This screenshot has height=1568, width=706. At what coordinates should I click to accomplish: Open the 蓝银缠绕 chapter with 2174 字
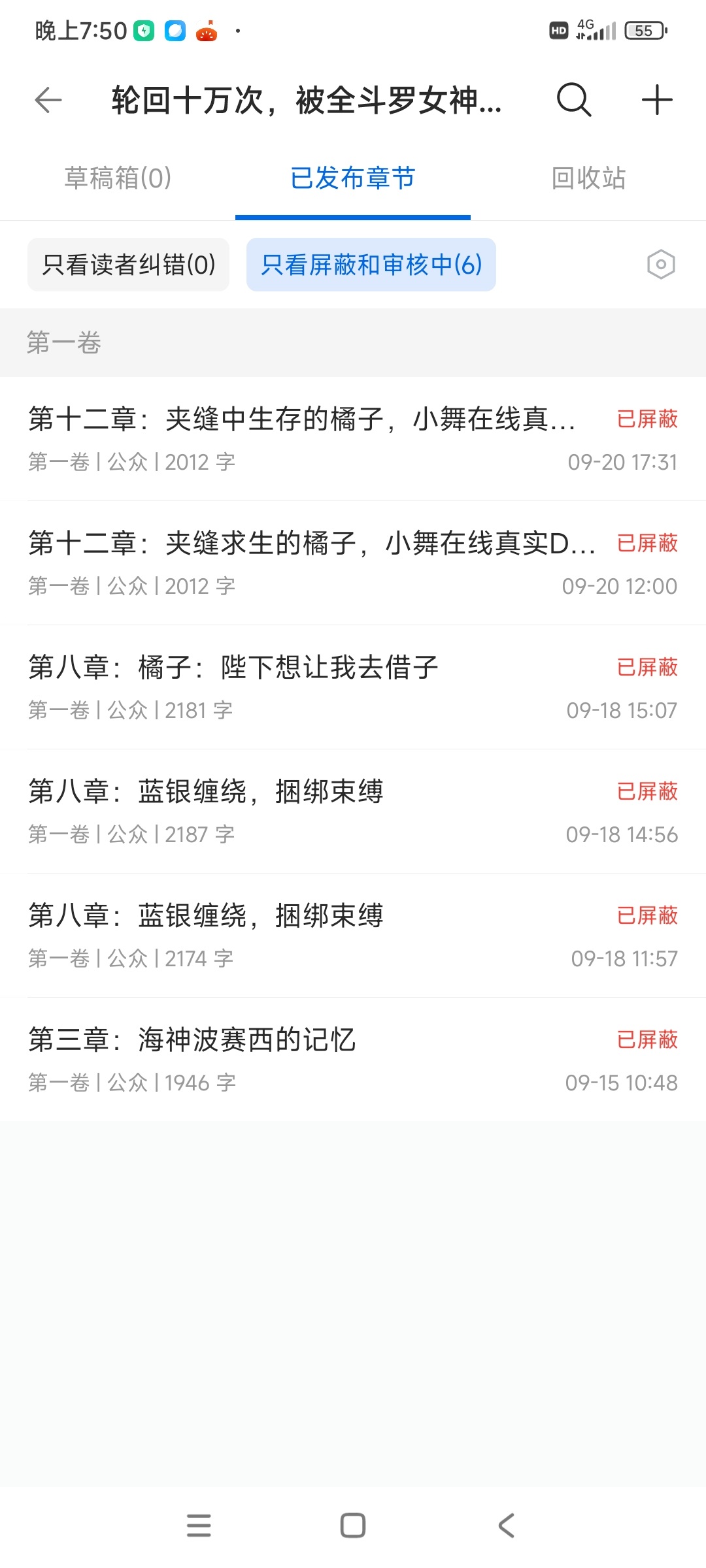point(206,935)
